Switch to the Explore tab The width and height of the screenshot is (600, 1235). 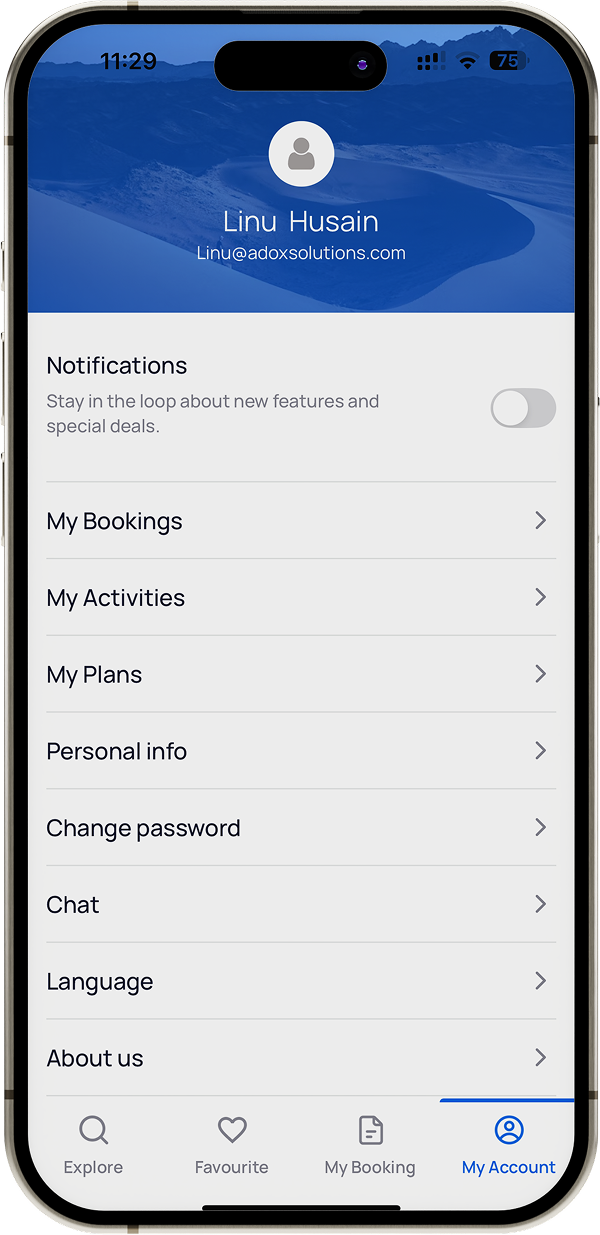[93, 1145]
